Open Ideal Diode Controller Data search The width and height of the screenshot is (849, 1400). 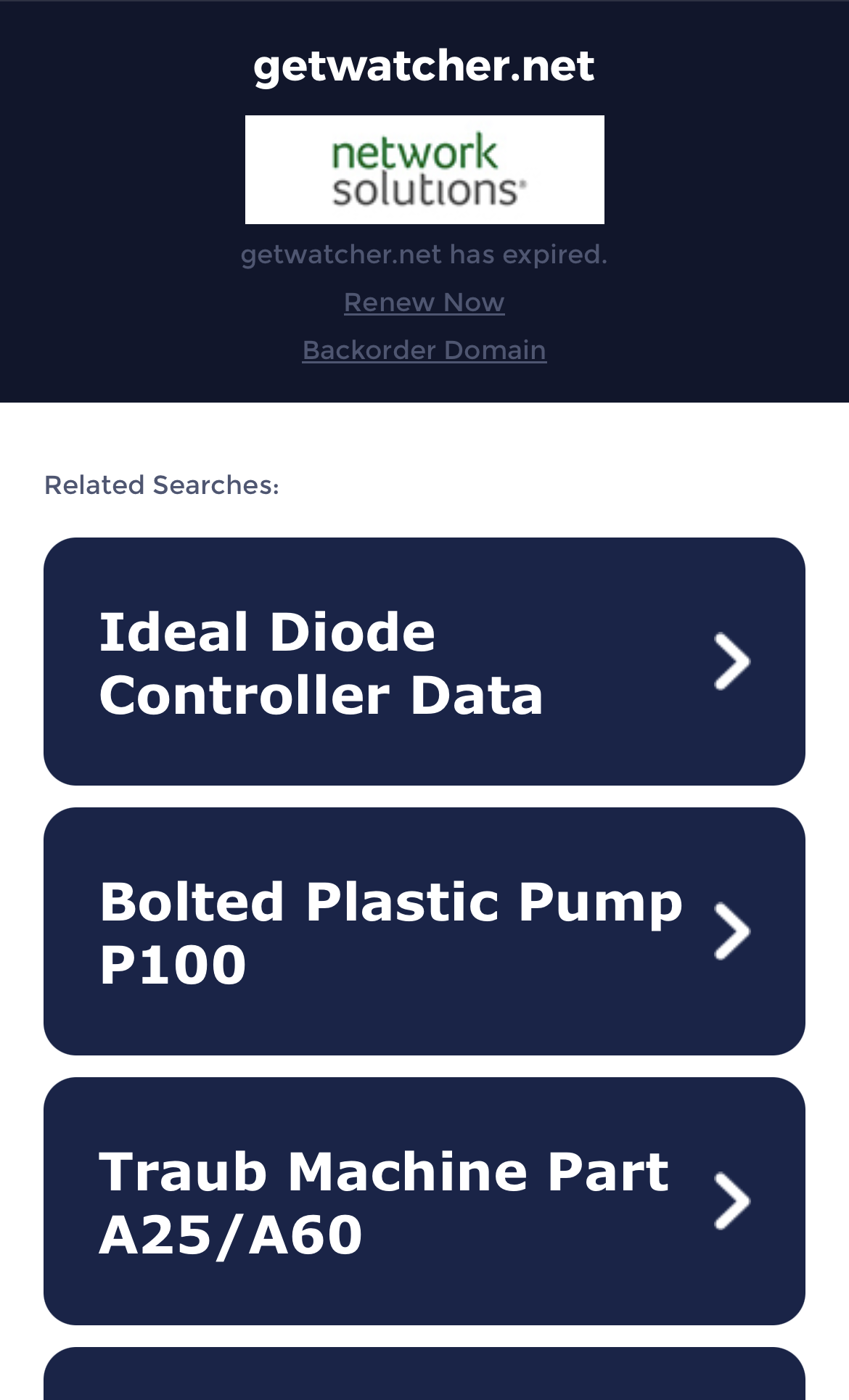pos(424,662)
